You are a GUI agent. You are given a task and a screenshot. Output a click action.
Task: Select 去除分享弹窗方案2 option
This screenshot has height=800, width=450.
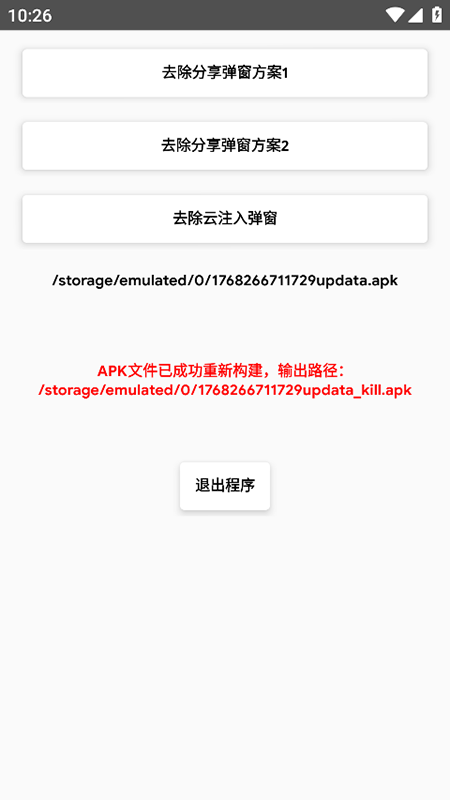pyautogui.click(x=224, y=146)
